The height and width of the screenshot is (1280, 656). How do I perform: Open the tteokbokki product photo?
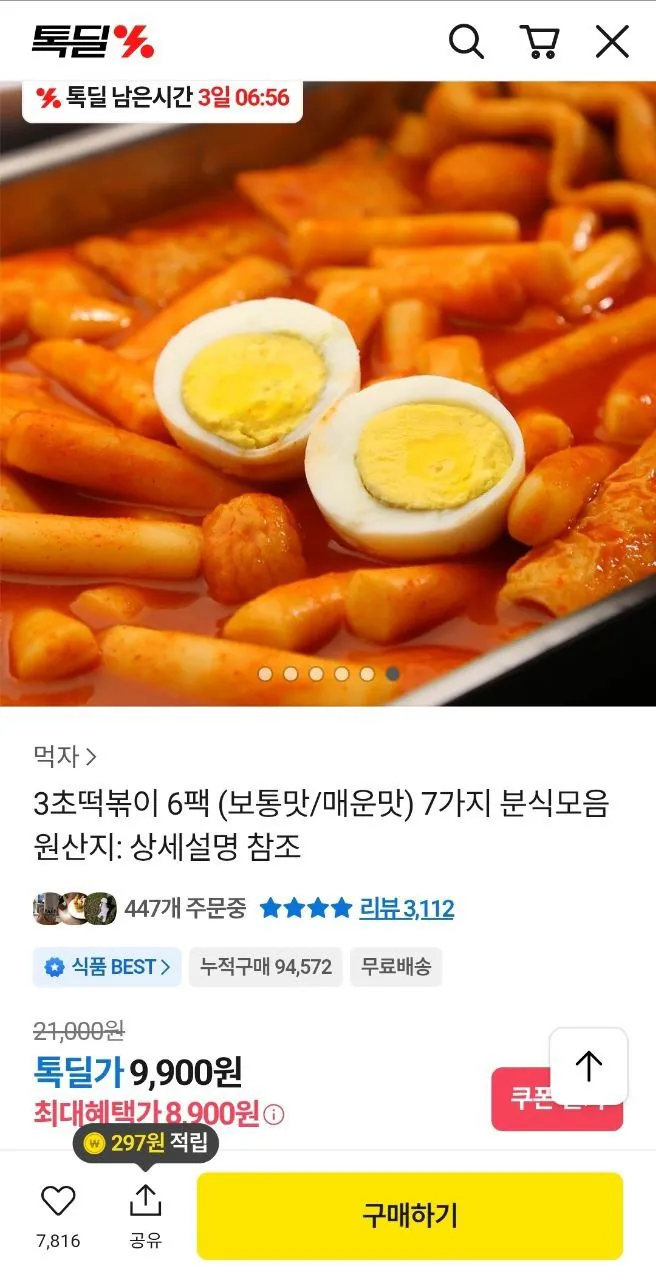pos(328,400)
